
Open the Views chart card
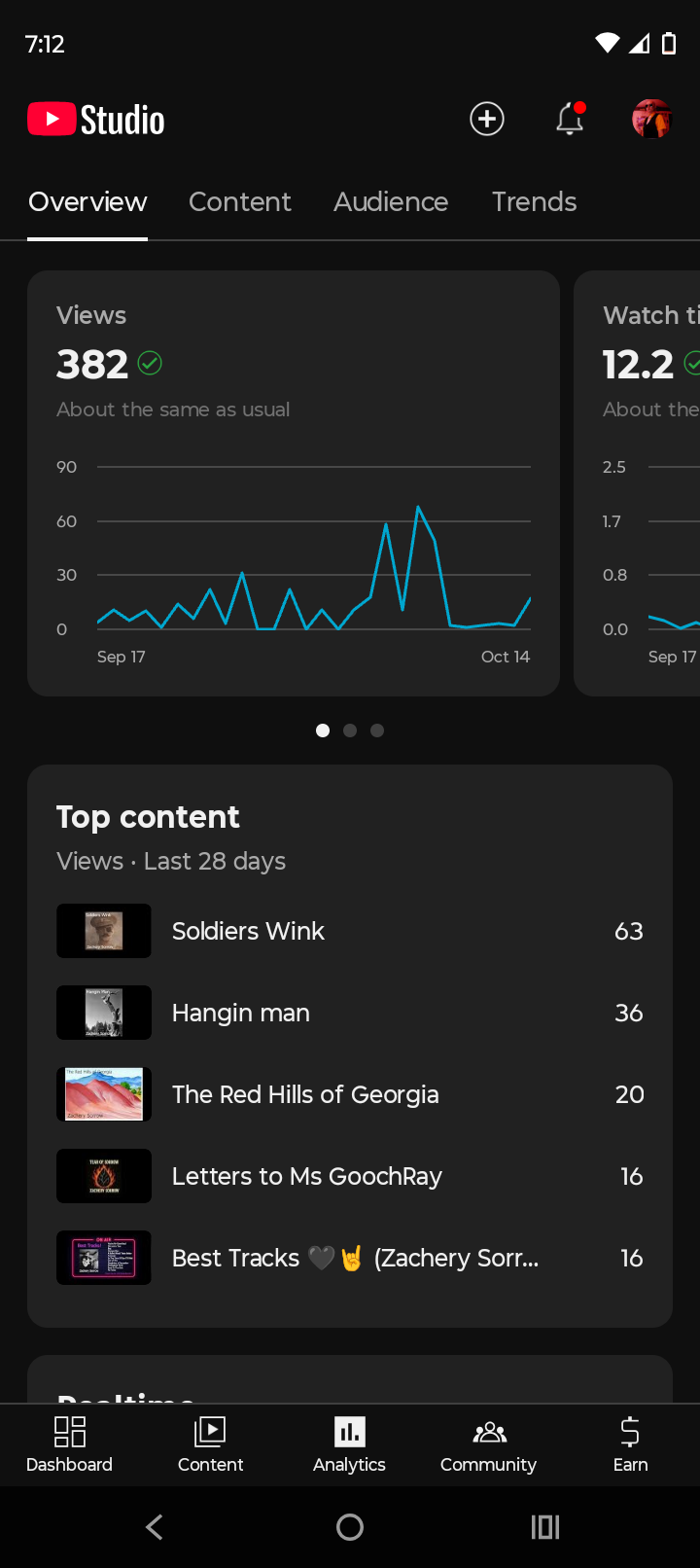(294, 482)
